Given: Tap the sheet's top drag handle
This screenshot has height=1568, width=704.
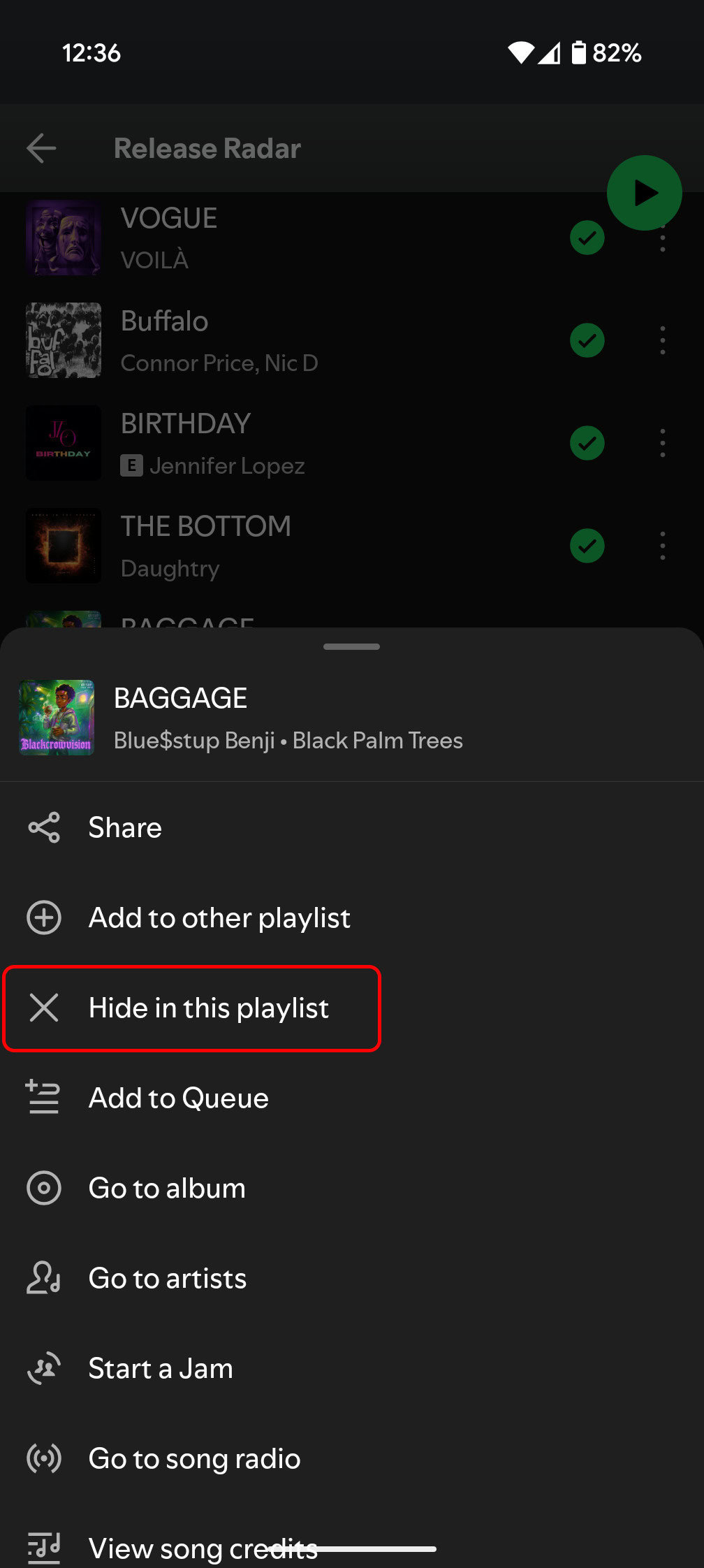Looking at the screenshot, I should [352, 646].
